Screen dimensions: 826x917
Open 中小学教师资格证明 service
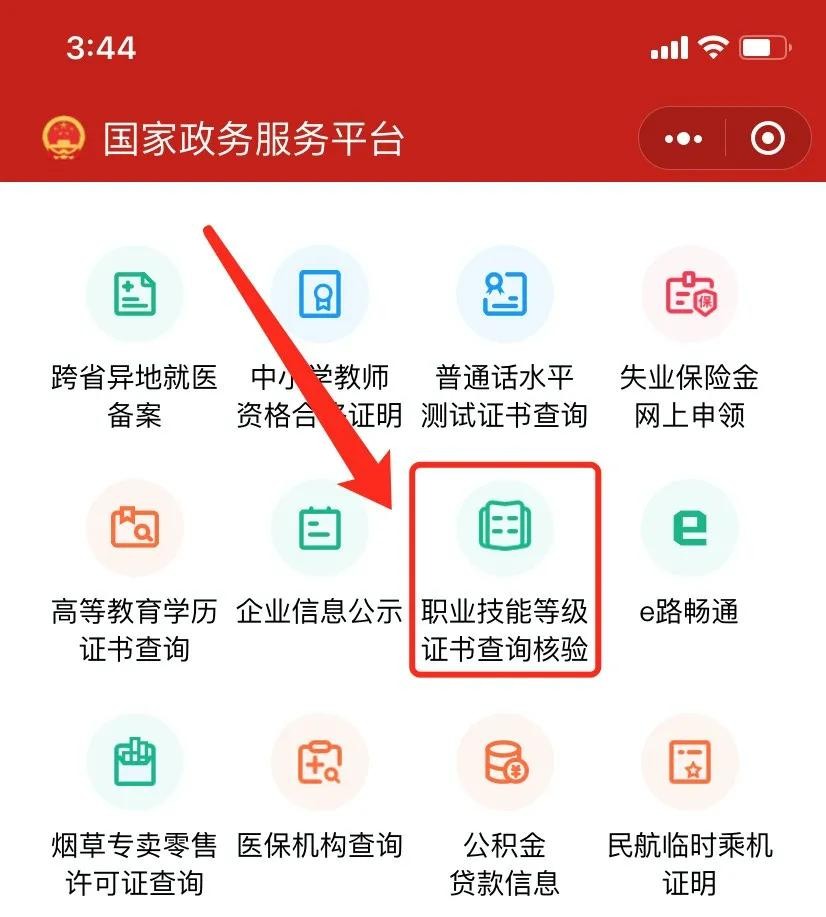[x=320, y=295]
